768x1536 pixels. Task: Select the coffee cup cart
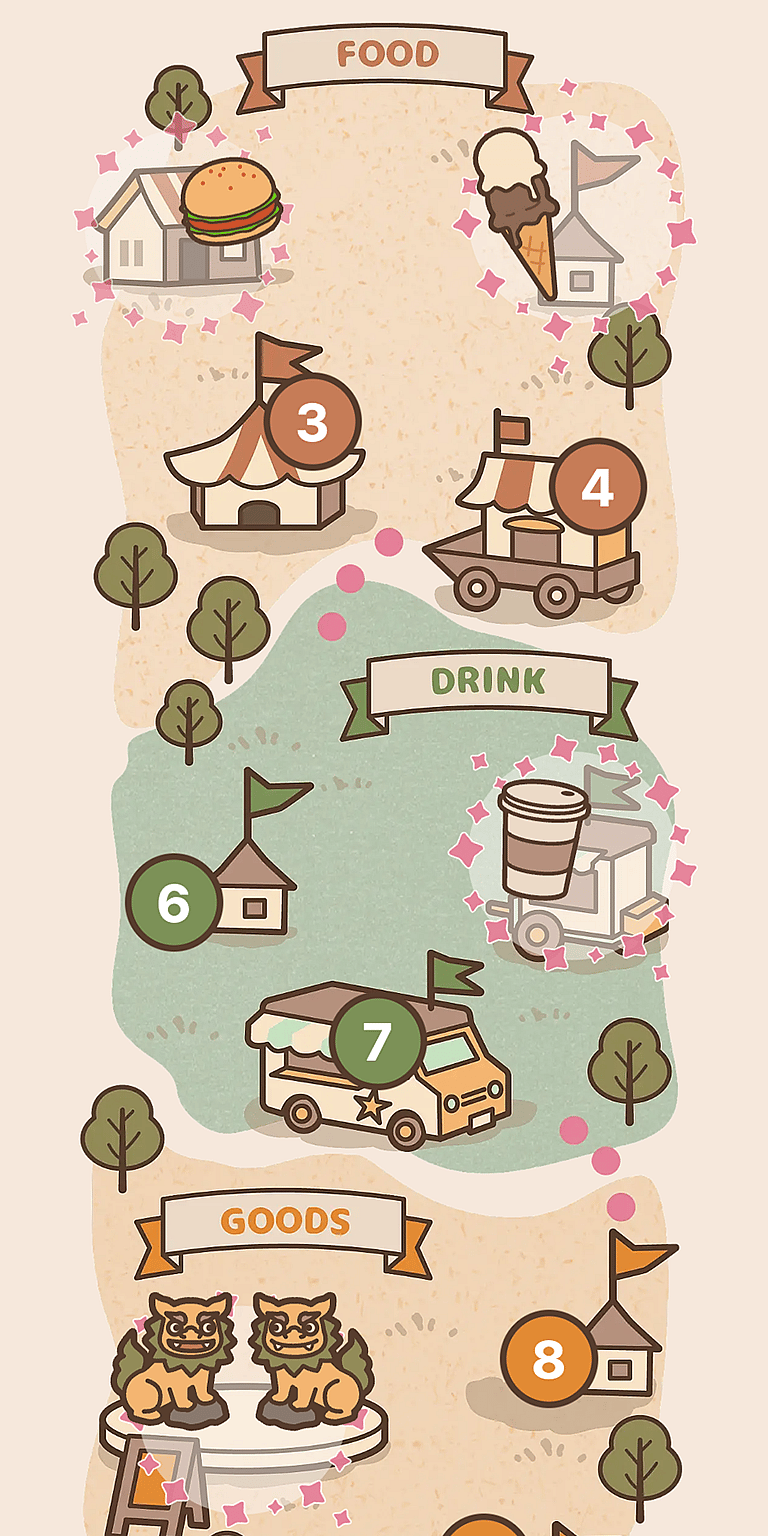565,860
